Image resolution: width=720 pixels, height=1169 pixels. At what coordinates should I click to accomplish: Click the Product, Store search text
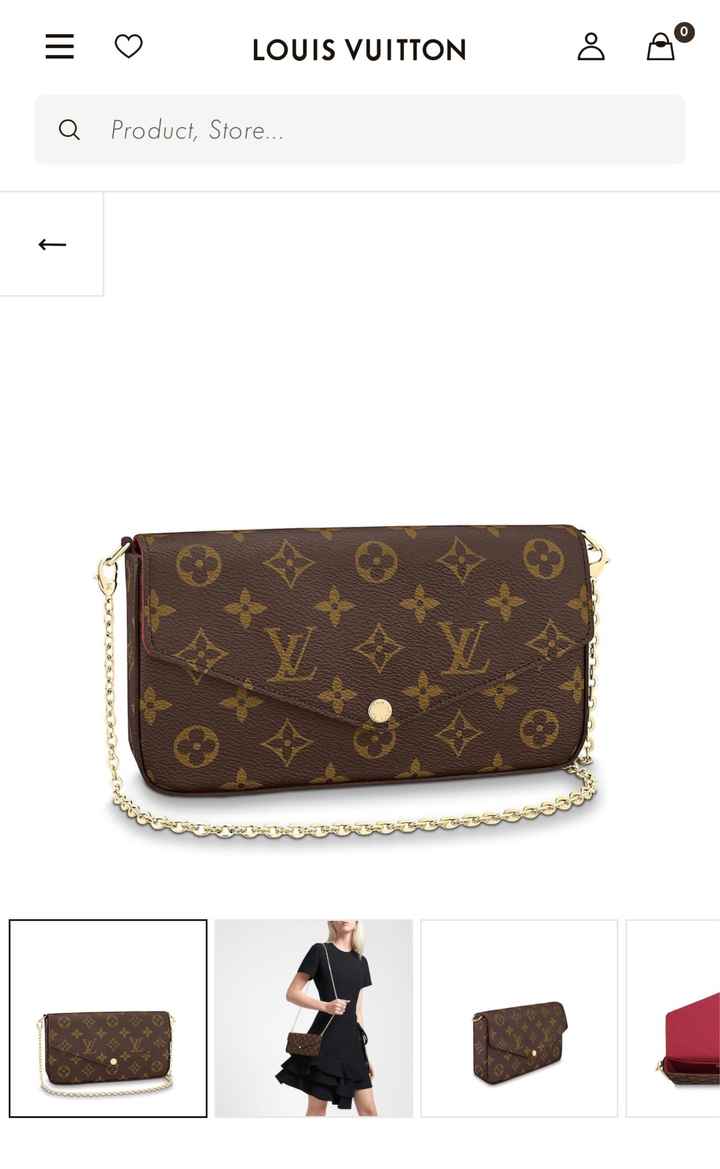click(197, 129)
